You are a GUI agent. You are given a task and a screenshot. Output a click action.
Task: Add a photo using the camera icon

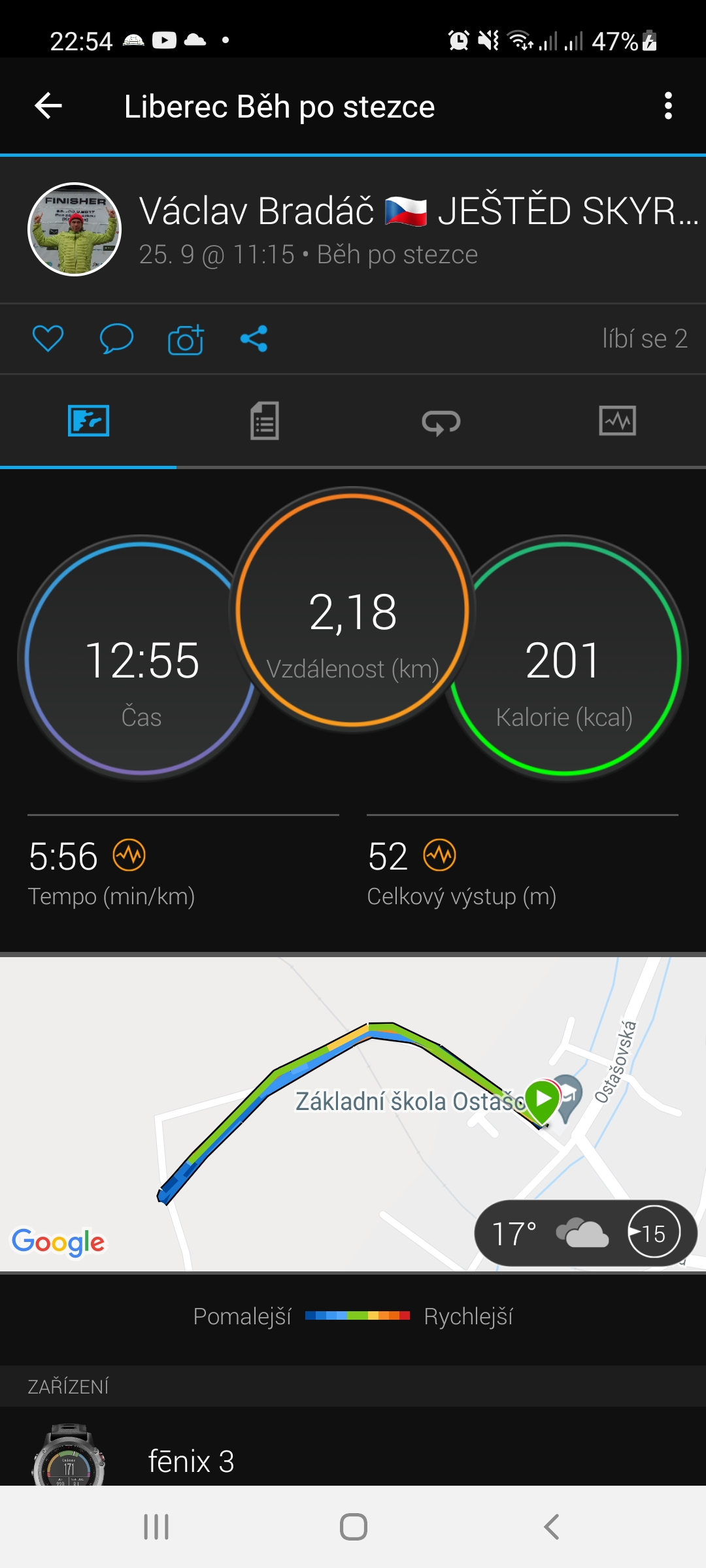pos(186,339)
